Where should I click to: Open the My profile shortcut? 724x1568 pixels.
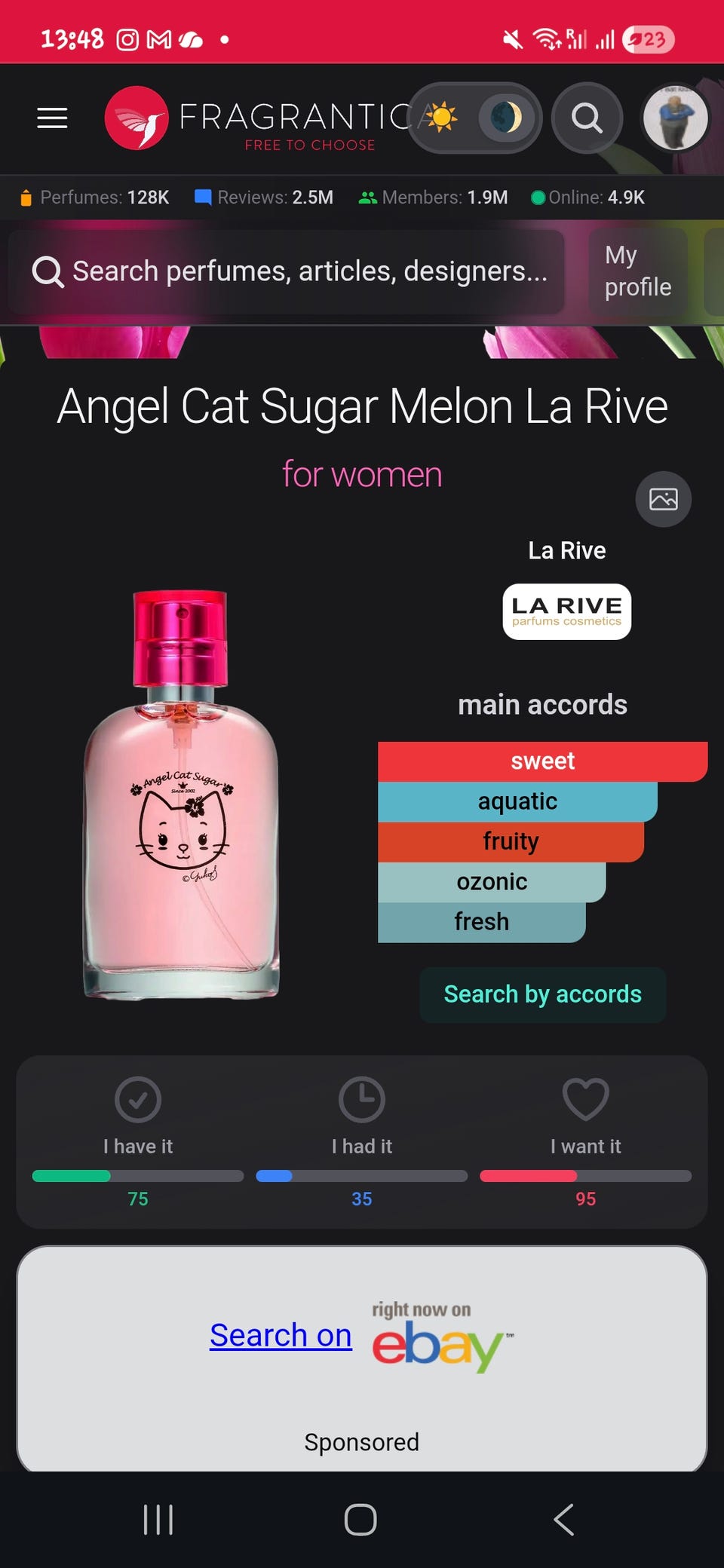tap(638, 271)
